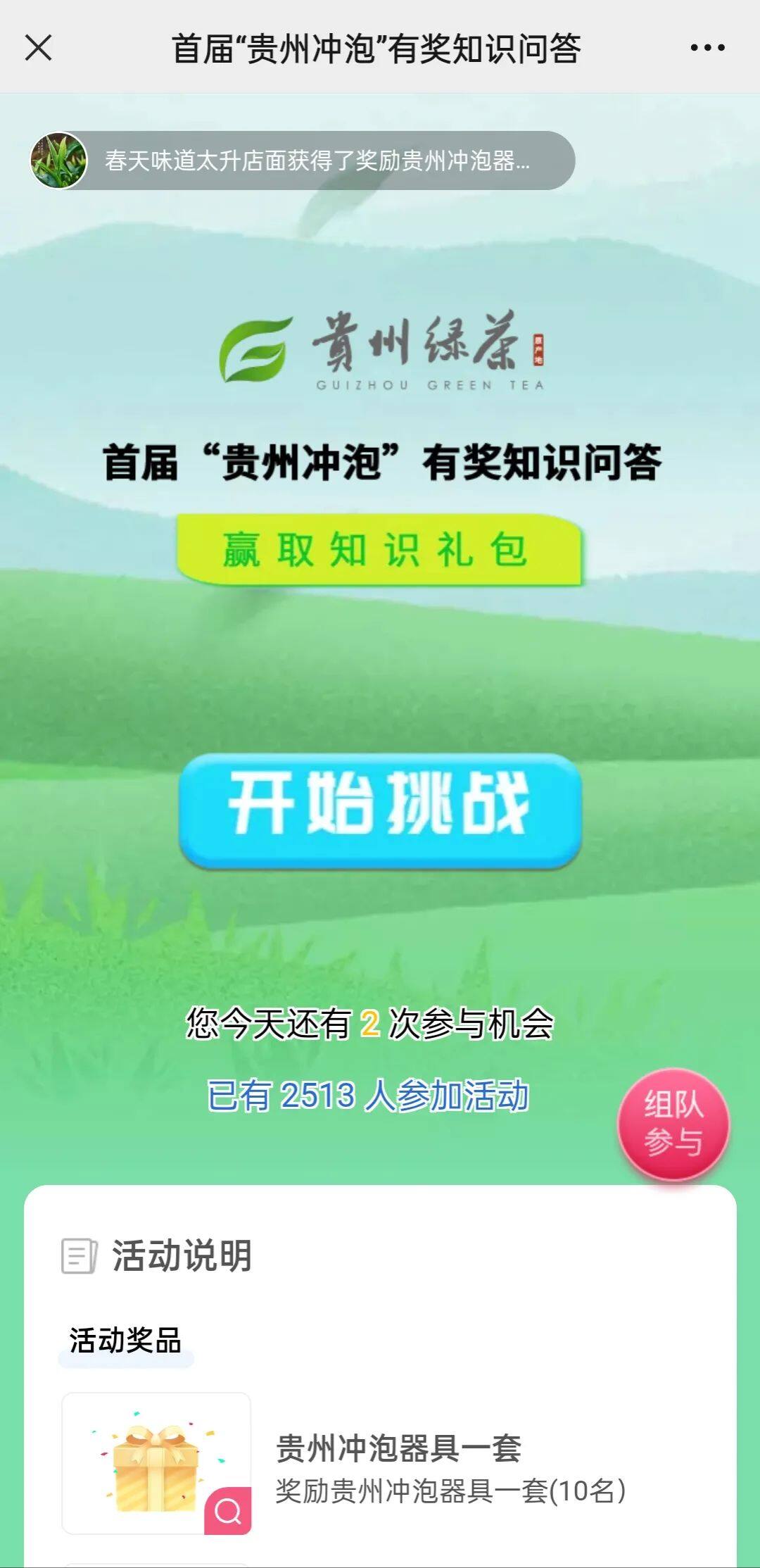Tap the 组队参与 floating button
Viewport: 760px width, 1568px height.
673,1123
